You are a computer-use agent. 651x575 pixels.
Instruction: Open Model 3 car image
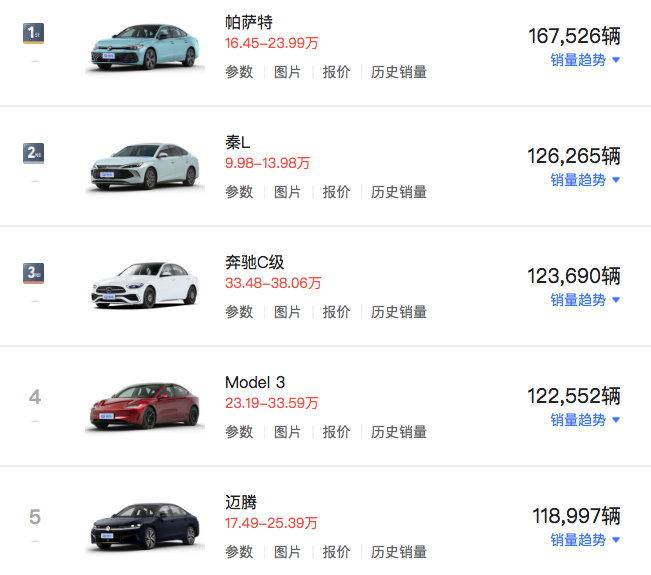point(144,407)
